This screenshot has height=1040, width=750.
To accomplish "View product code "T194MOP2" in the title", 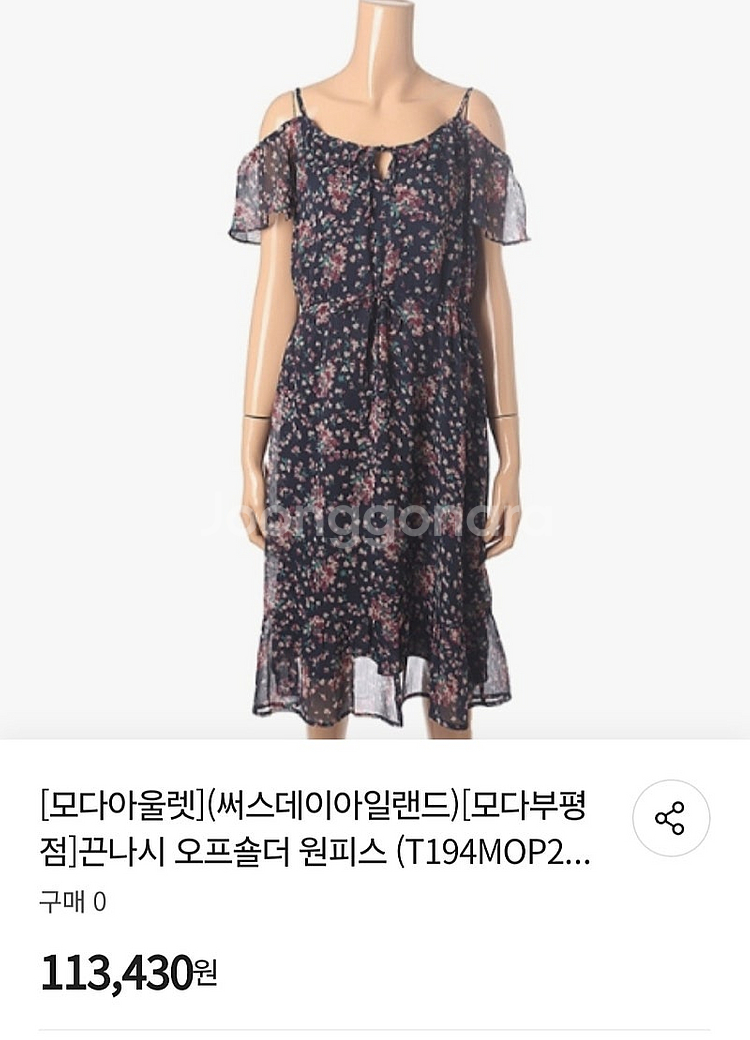I will coord(484,849).
